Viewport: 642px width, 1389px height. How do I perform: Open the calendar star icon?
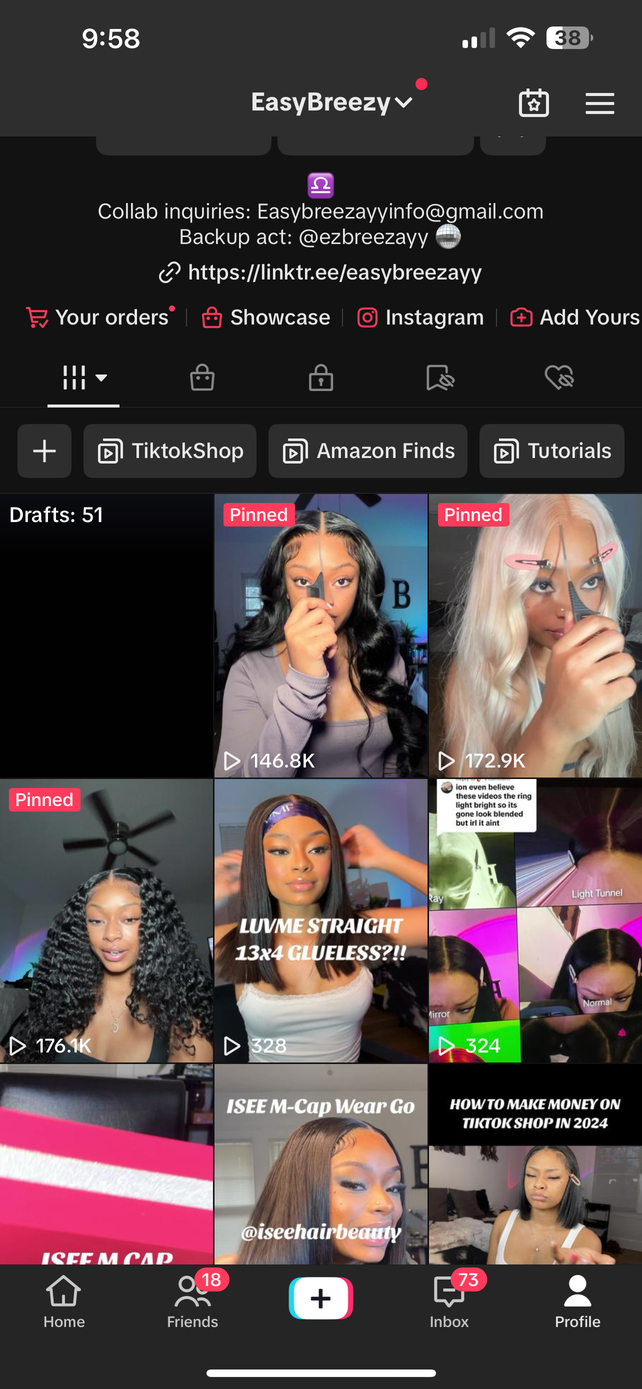(534, 103)
